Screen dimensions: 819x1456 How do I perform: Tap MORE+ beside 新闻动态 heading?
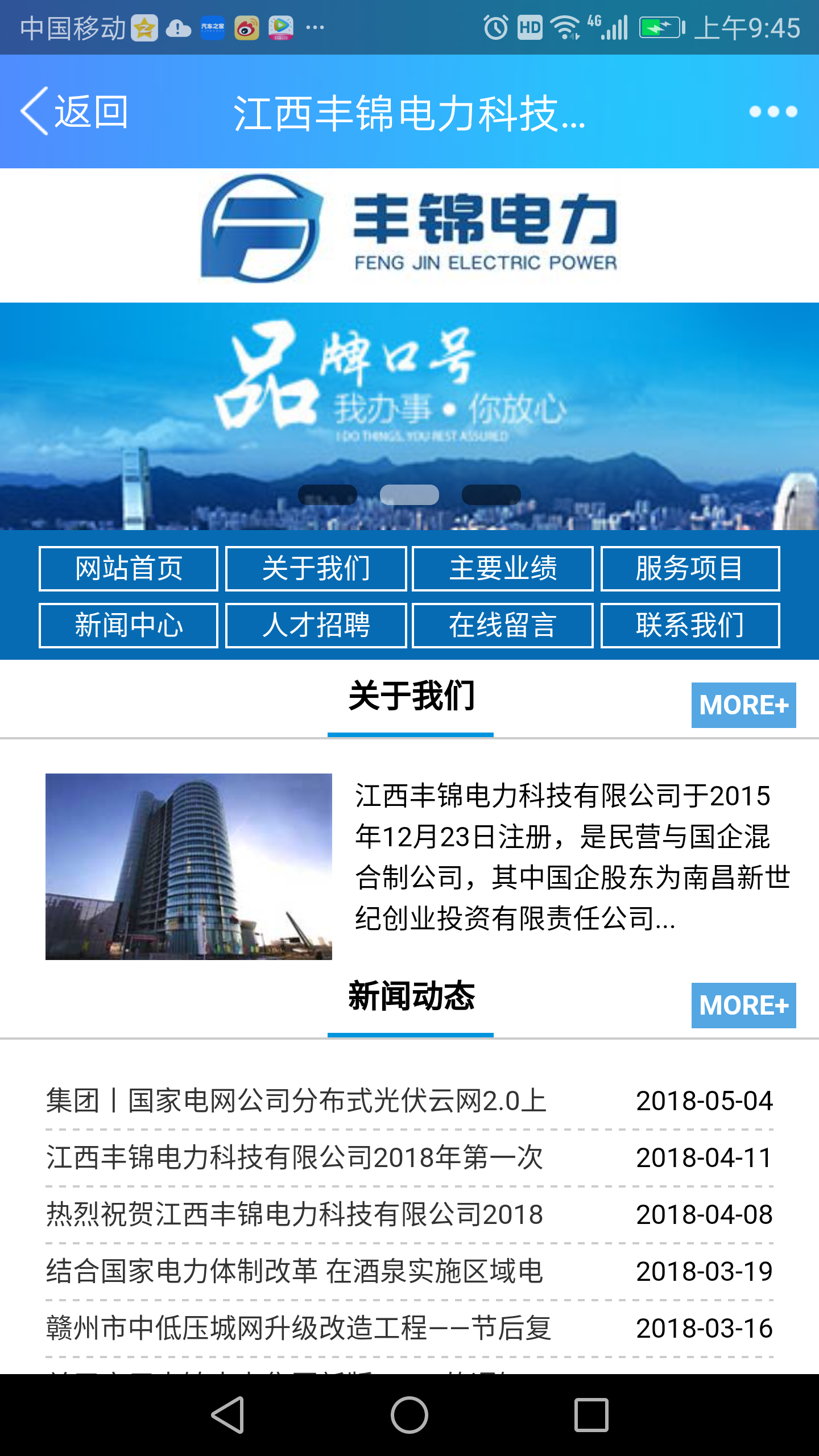[x=743, y=1006]
